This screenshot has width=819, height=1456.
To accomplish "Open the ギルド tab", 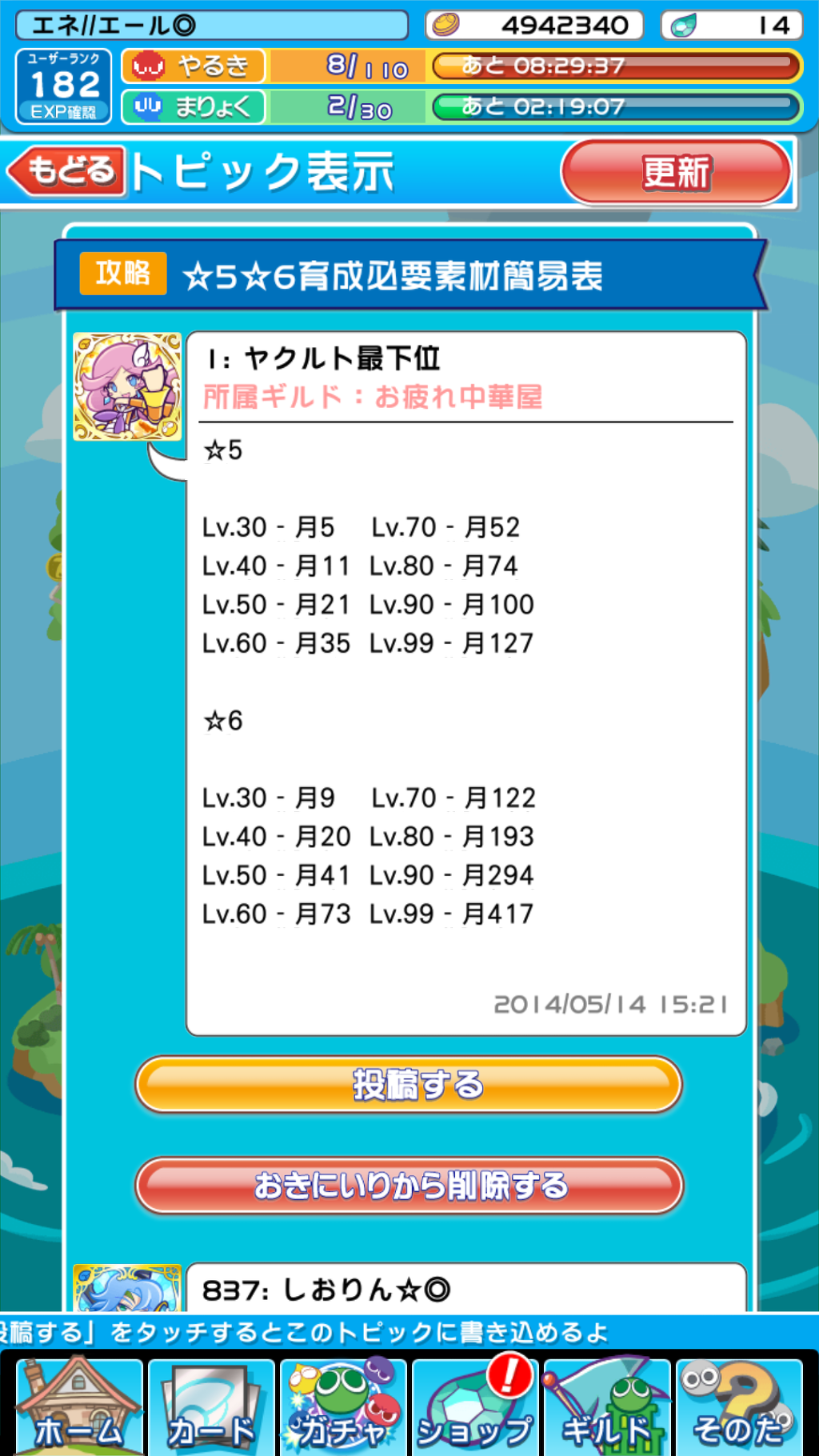I will pyautogui.click(x=606, y=1406).
